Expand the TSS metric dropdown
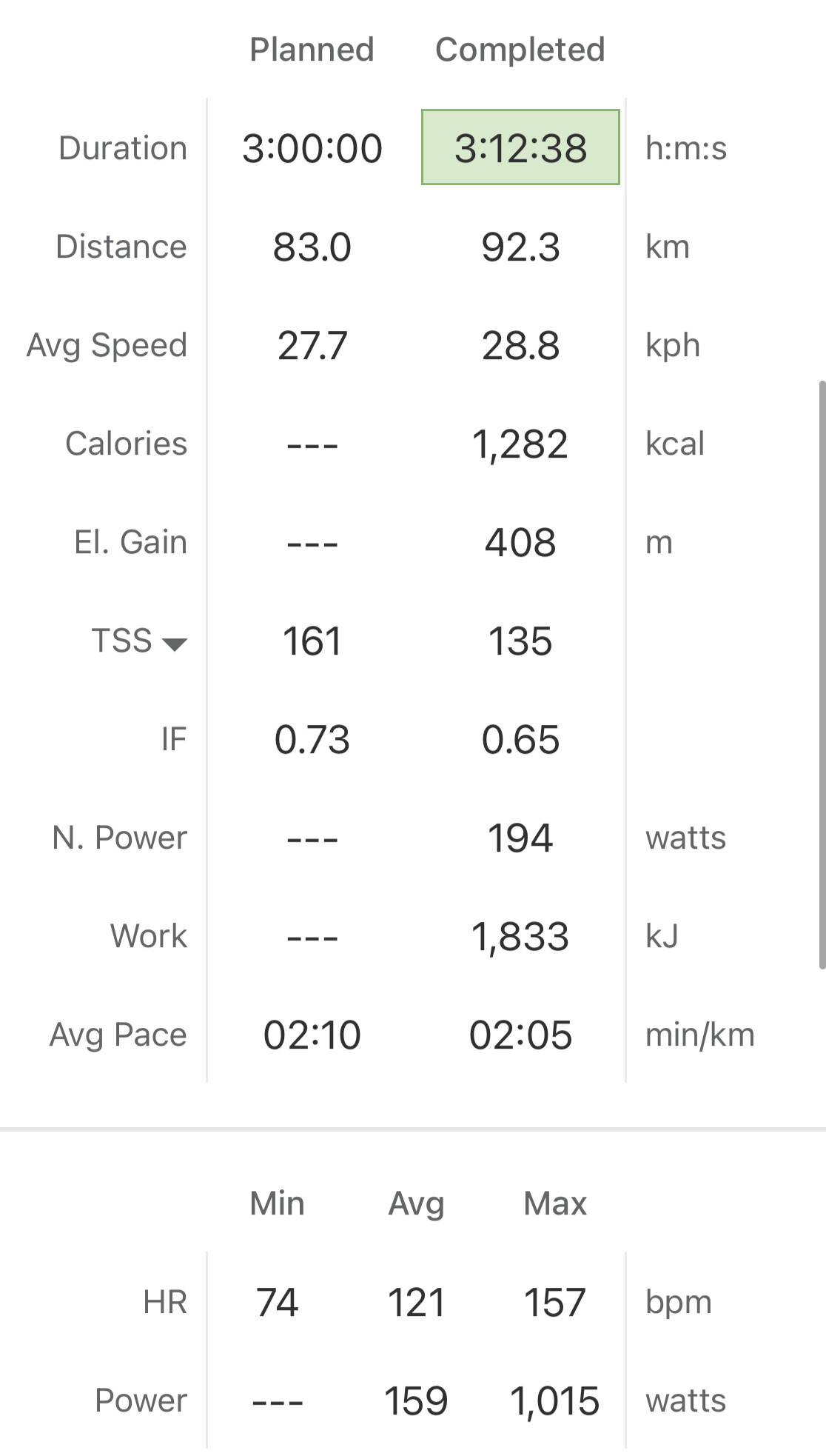Viewport: 826px width, 1456px height. pyautogui.click(x=175, y=643)
